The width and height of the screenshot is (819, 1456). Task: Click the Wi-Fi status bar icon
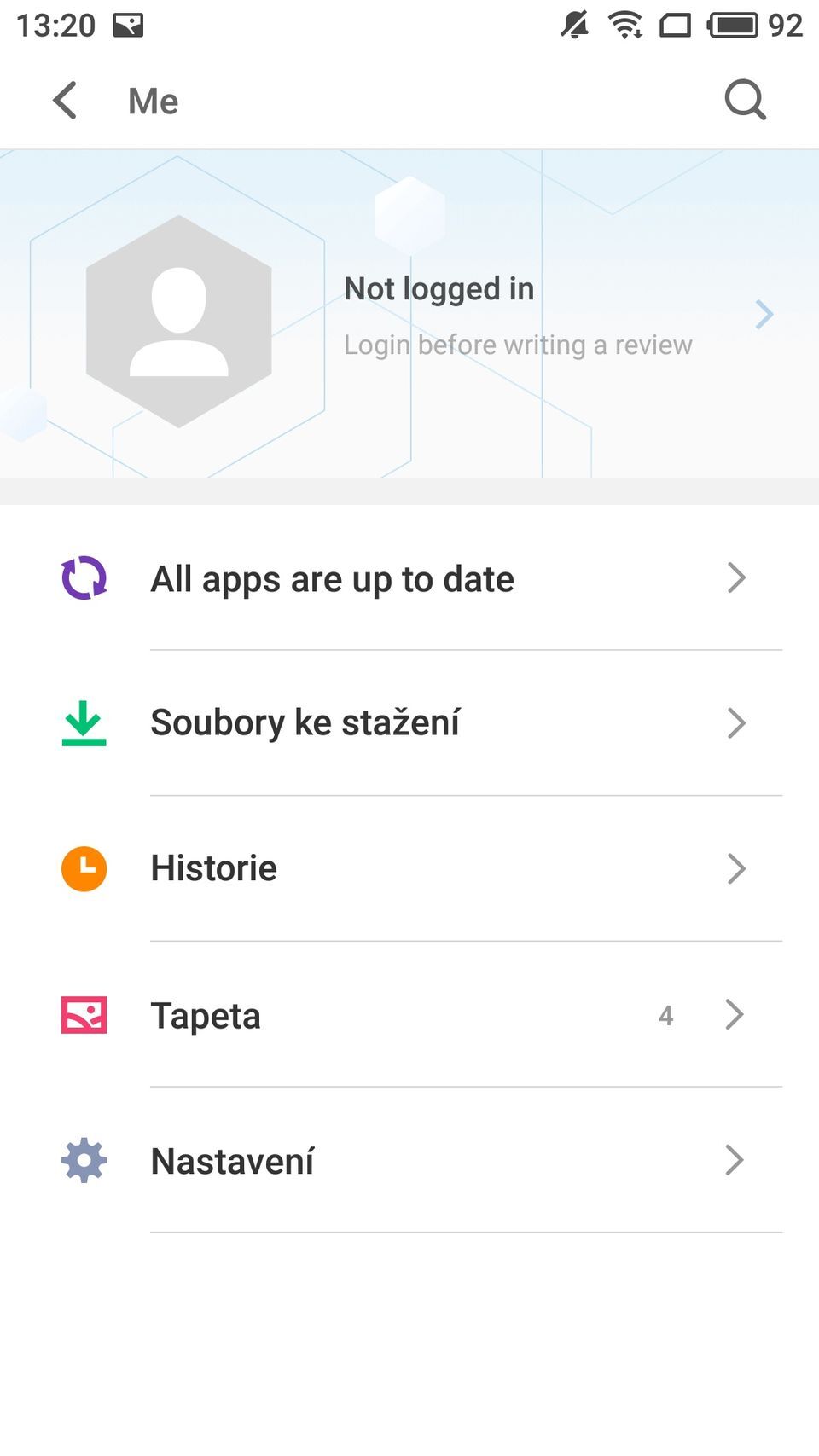click(x=628, y=26)
